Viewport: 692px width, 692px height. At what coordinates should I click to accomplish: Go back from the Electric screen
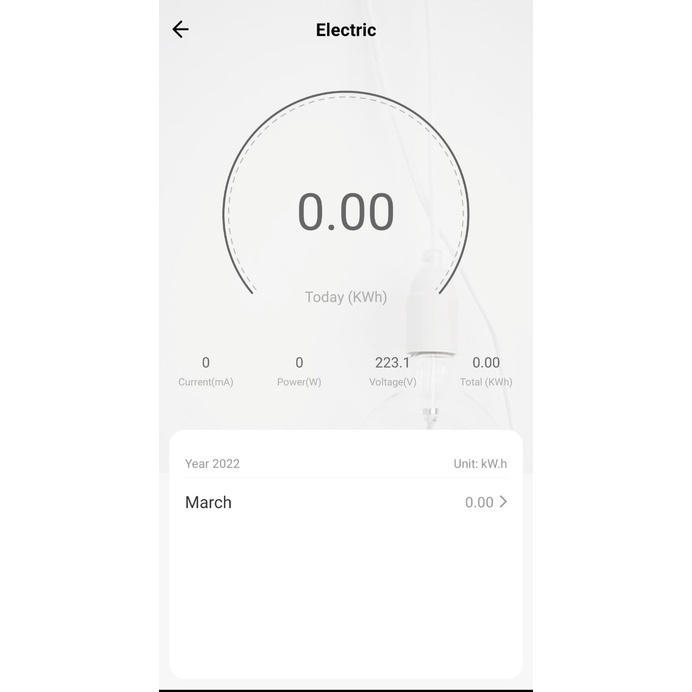(x=180, y=29)
